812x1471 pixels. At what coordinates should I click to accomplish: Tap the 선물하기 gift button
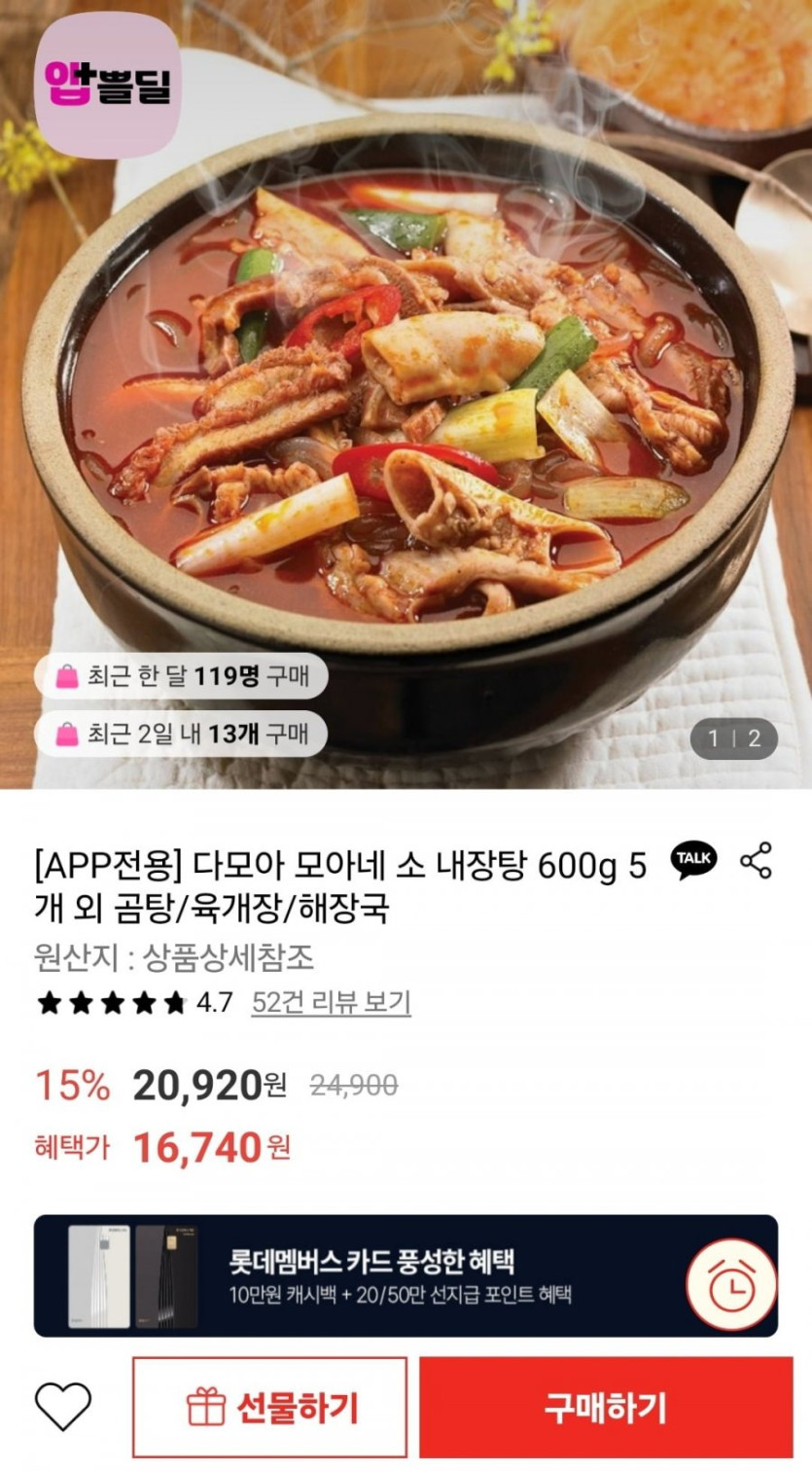point(270,1407)
